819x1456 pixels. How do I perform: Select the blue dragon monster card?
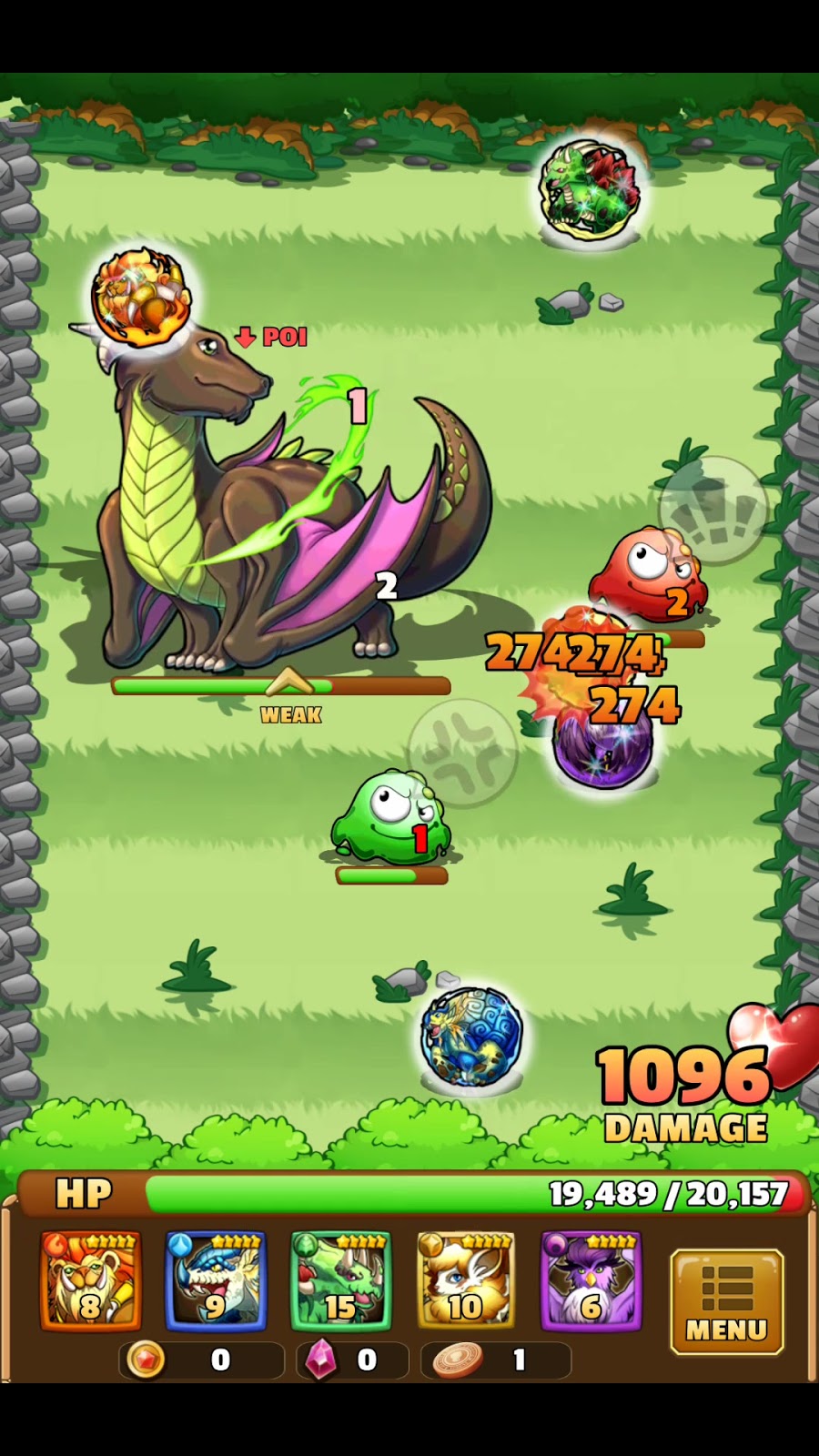(x=216, y=1280)
